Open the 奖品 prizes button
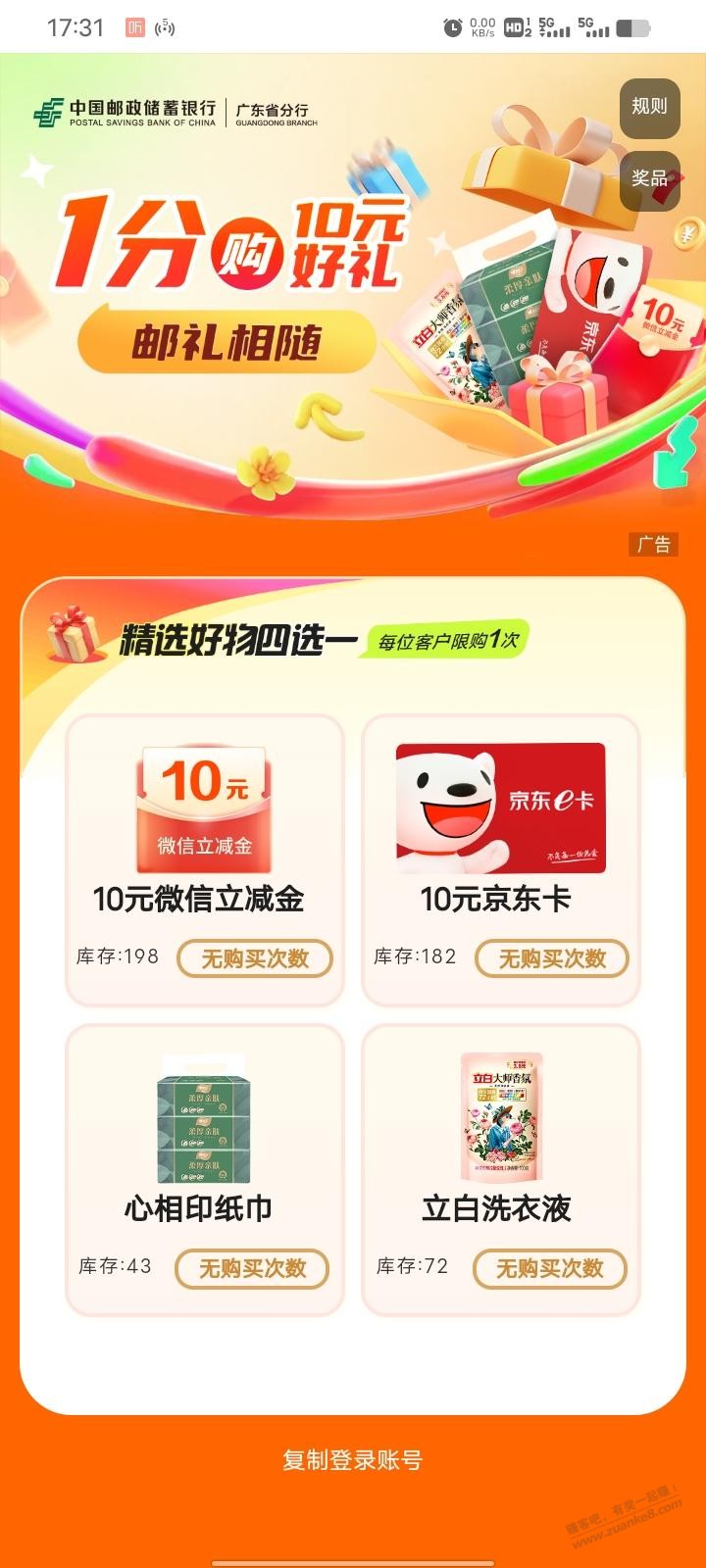This screenshot has width=706, height=1568. (649, 179)
